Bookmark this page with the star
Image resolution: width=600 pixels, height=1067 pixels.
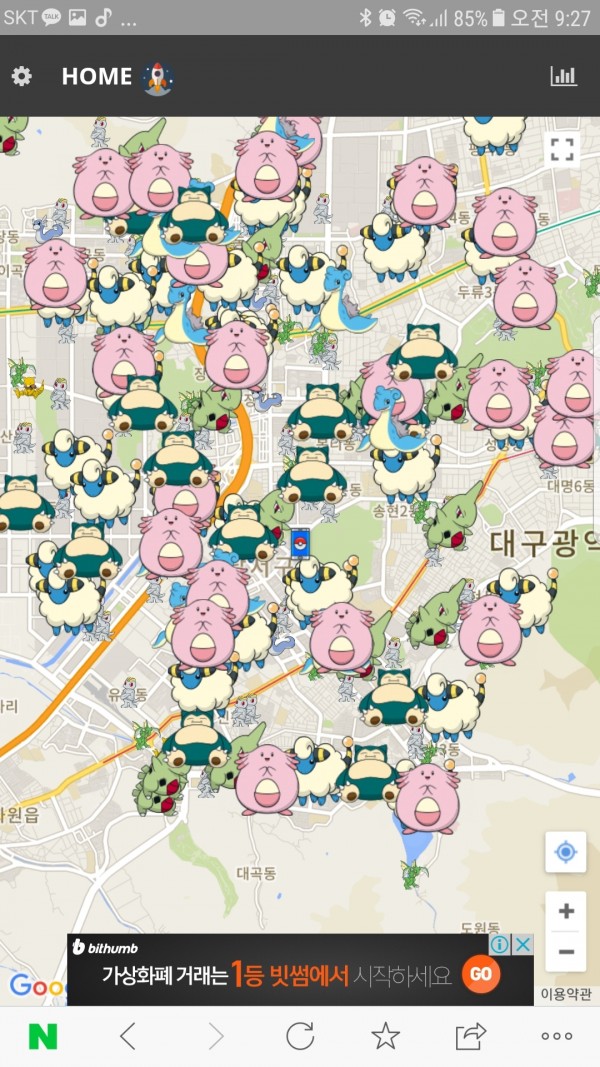pyautogui.click(x=385, y=1037)
